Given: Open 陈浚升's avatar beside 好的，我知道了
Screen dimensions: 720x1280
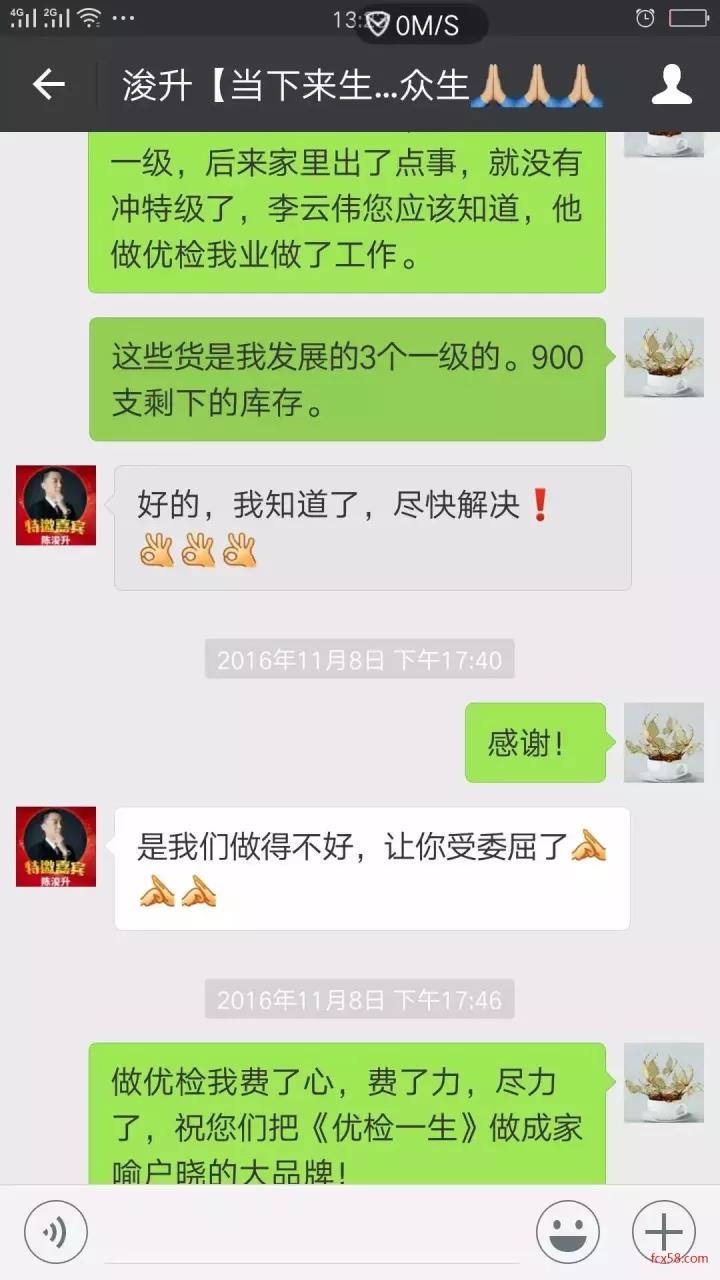Looking at the screenshot, I should (56, 505).
